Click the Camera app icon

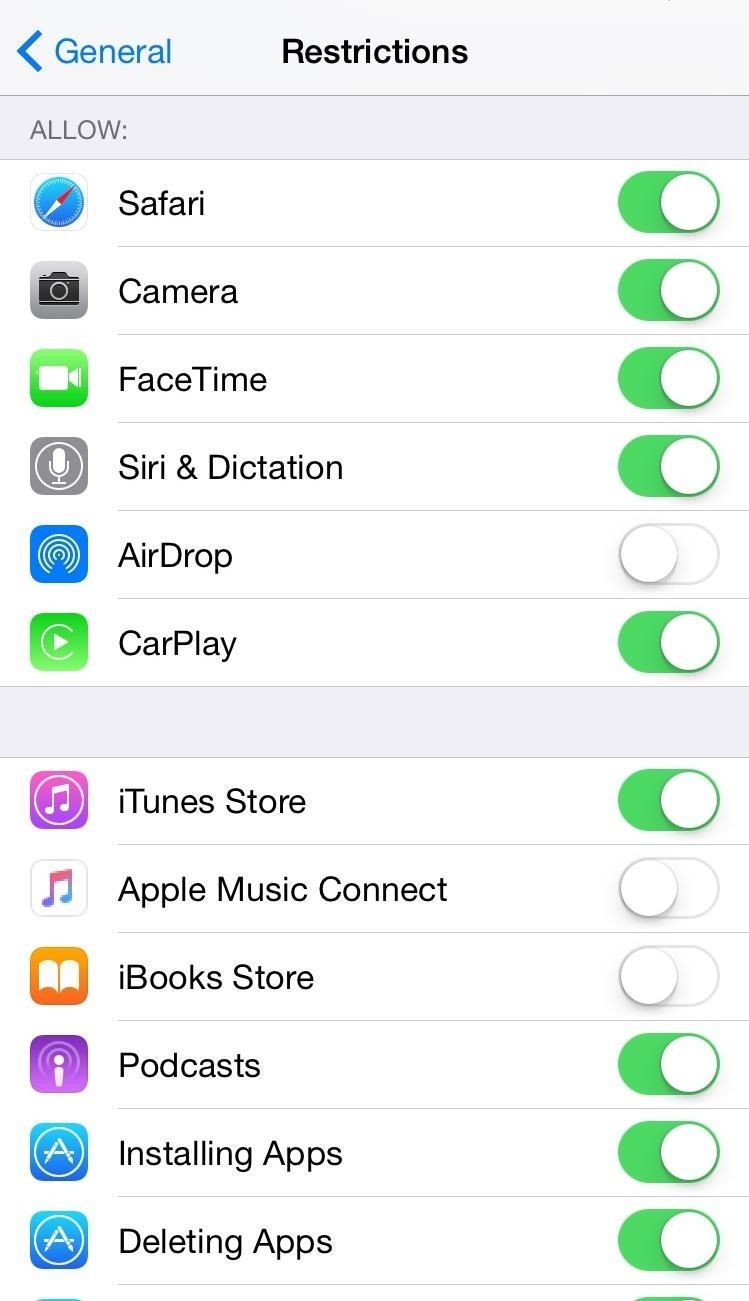point(58,290)
